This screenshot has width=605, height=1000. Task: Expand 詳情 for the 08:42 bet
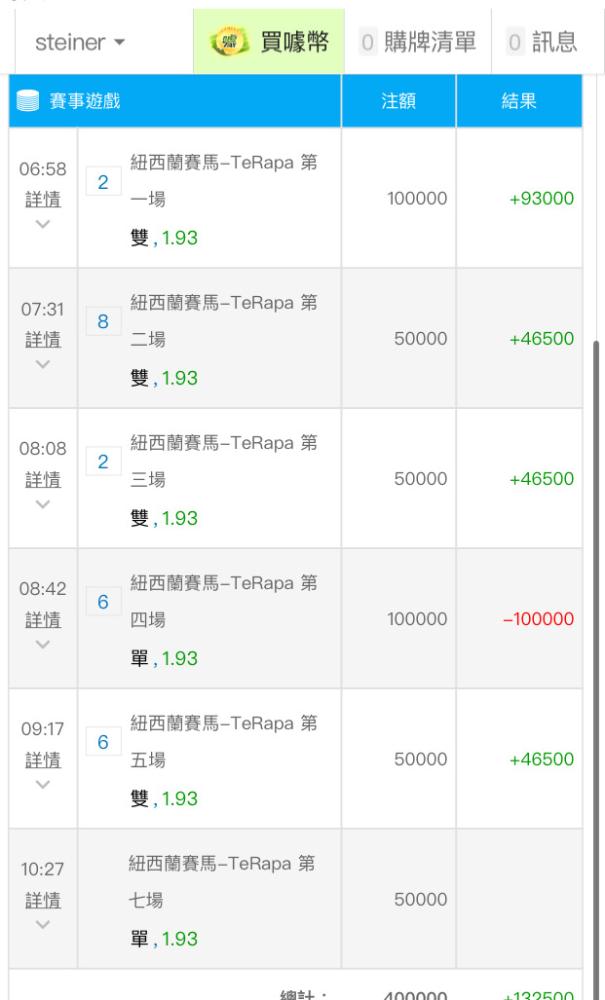[x=43, y=619]
